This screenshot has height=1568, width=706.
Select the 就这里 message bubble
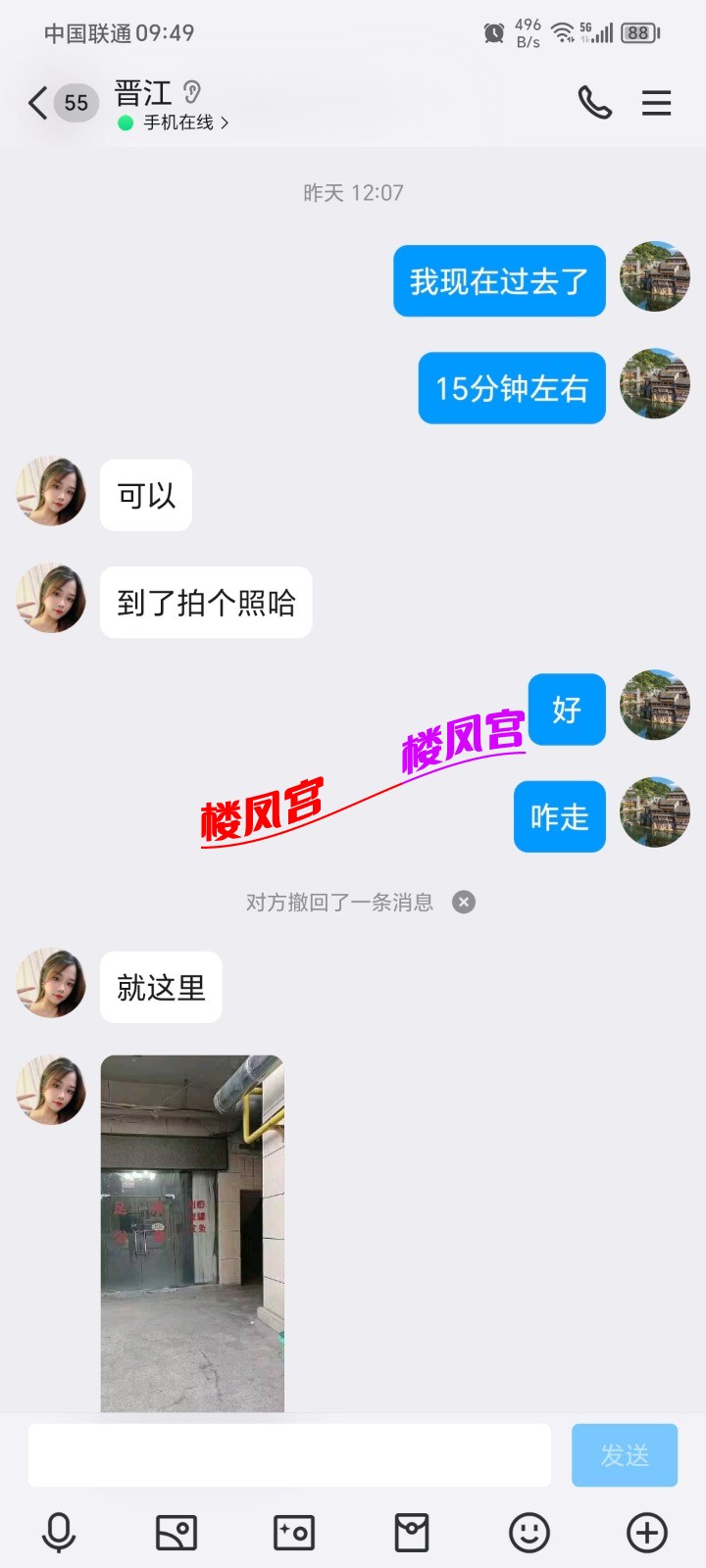tap(160, 988)
